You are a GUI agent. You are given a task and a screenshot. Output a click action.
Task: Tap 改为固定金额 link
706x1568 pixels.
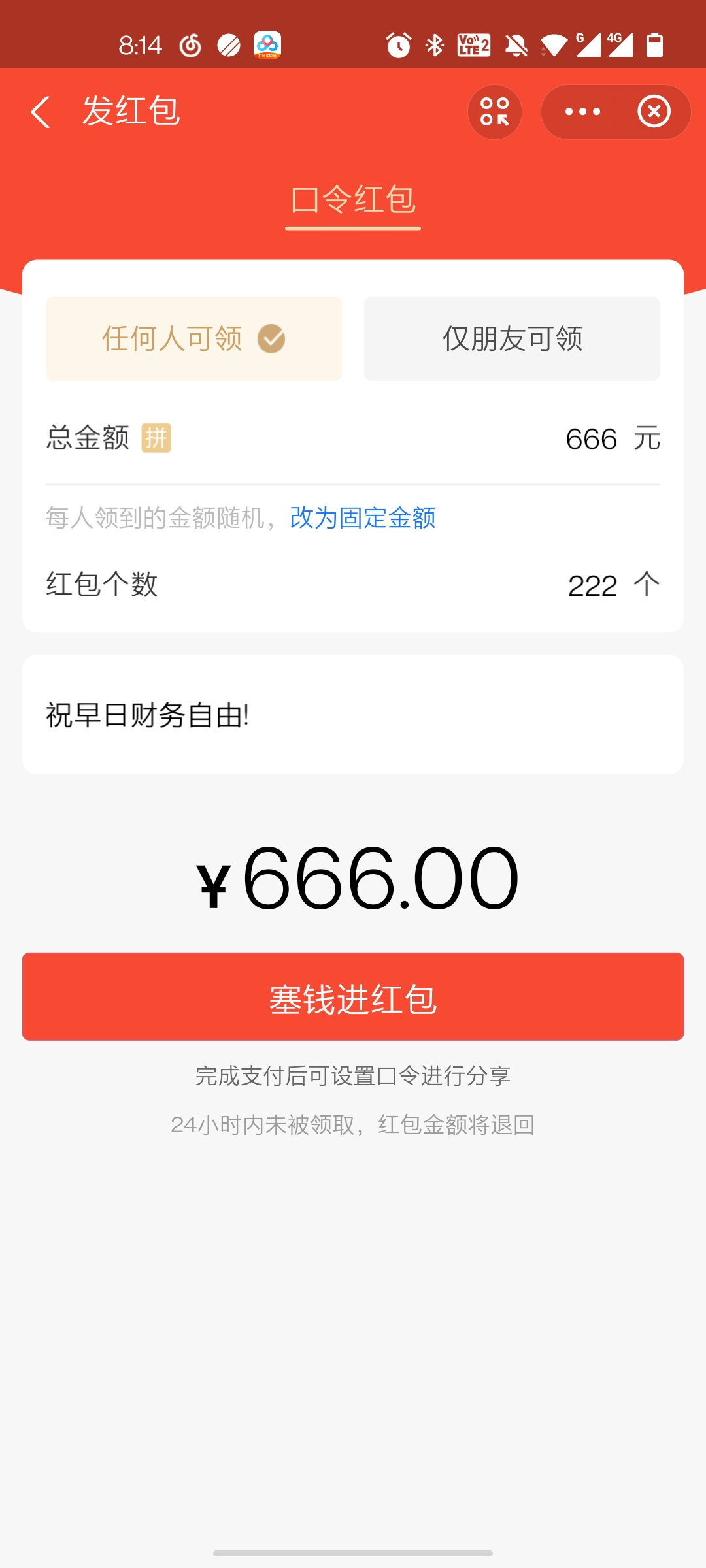363,518
